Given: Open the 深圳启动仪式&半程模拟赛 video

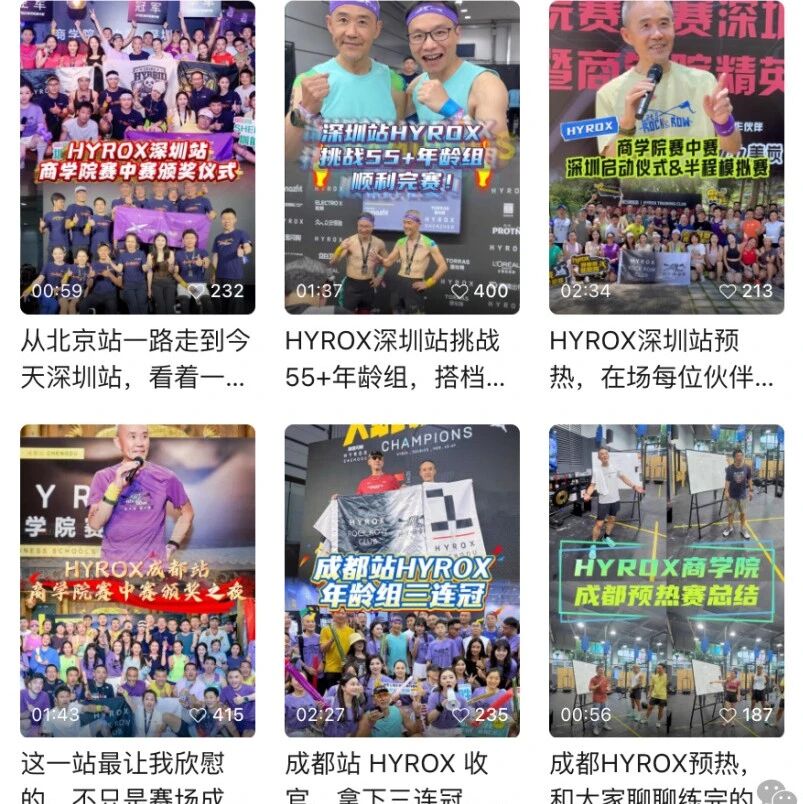Looking at the screenshot, I should pos(667,157).
